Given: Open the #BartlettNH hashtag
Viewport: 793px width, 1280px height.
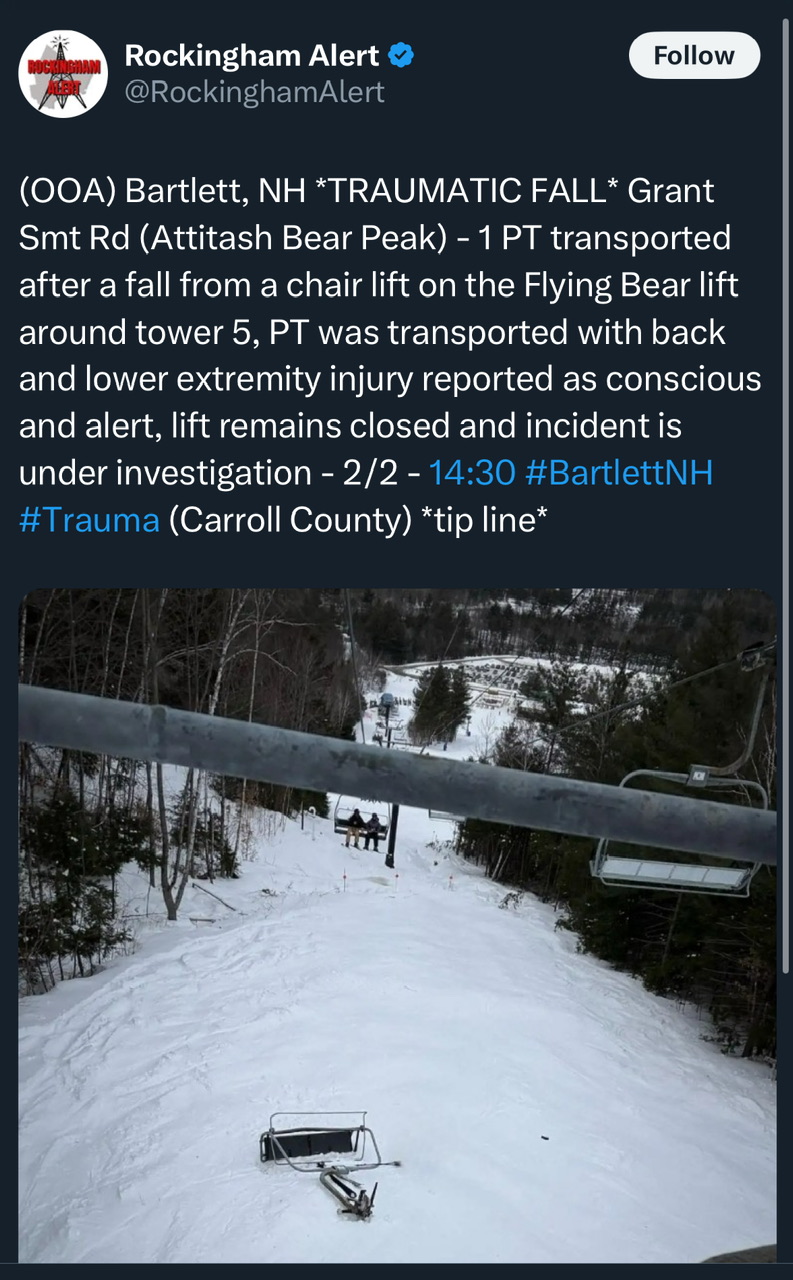Looking at the screenshot, I should (x=618, y=472).
